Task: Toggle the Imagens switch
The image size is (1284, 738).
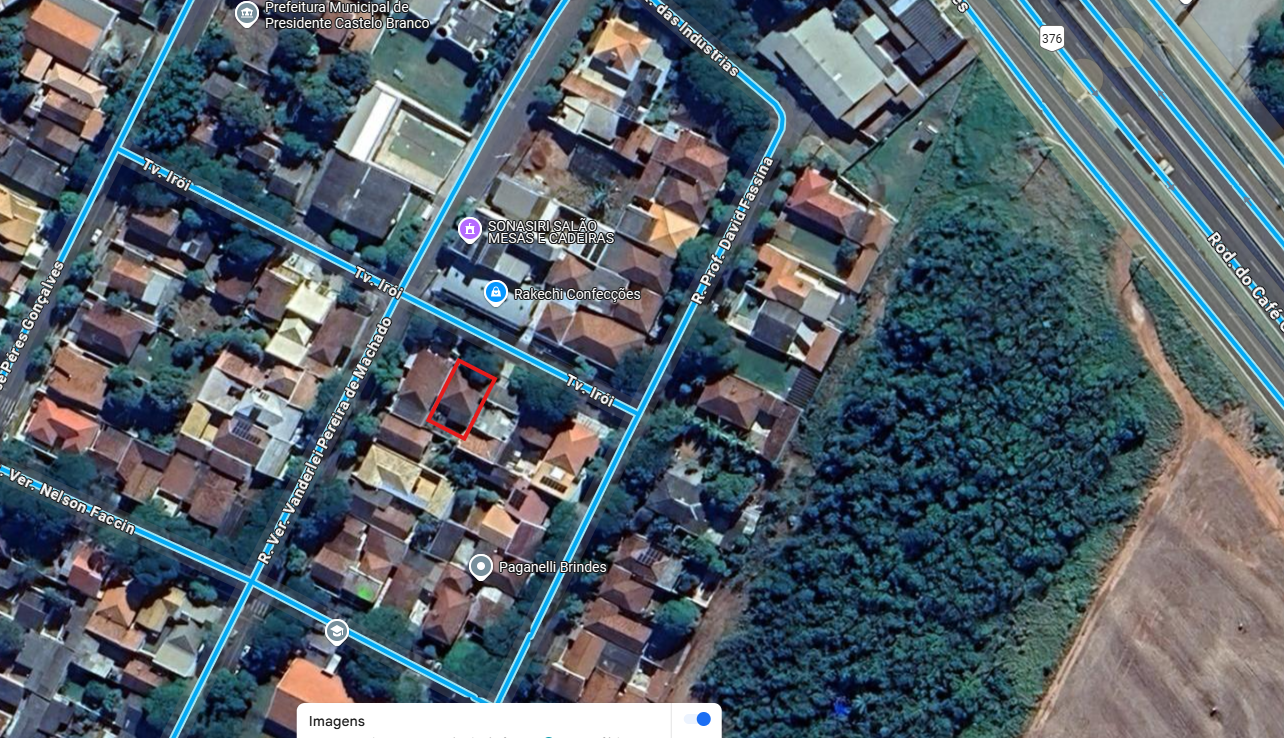Action: coord(697,720)
